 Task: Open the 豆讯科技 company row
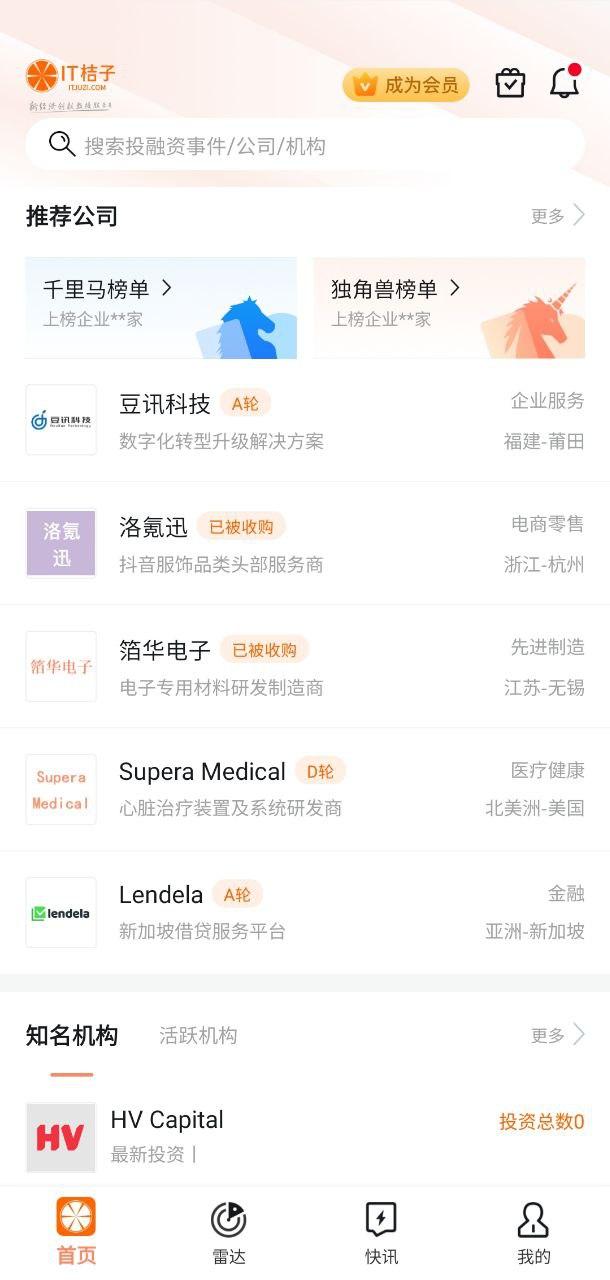click(305, 420)
